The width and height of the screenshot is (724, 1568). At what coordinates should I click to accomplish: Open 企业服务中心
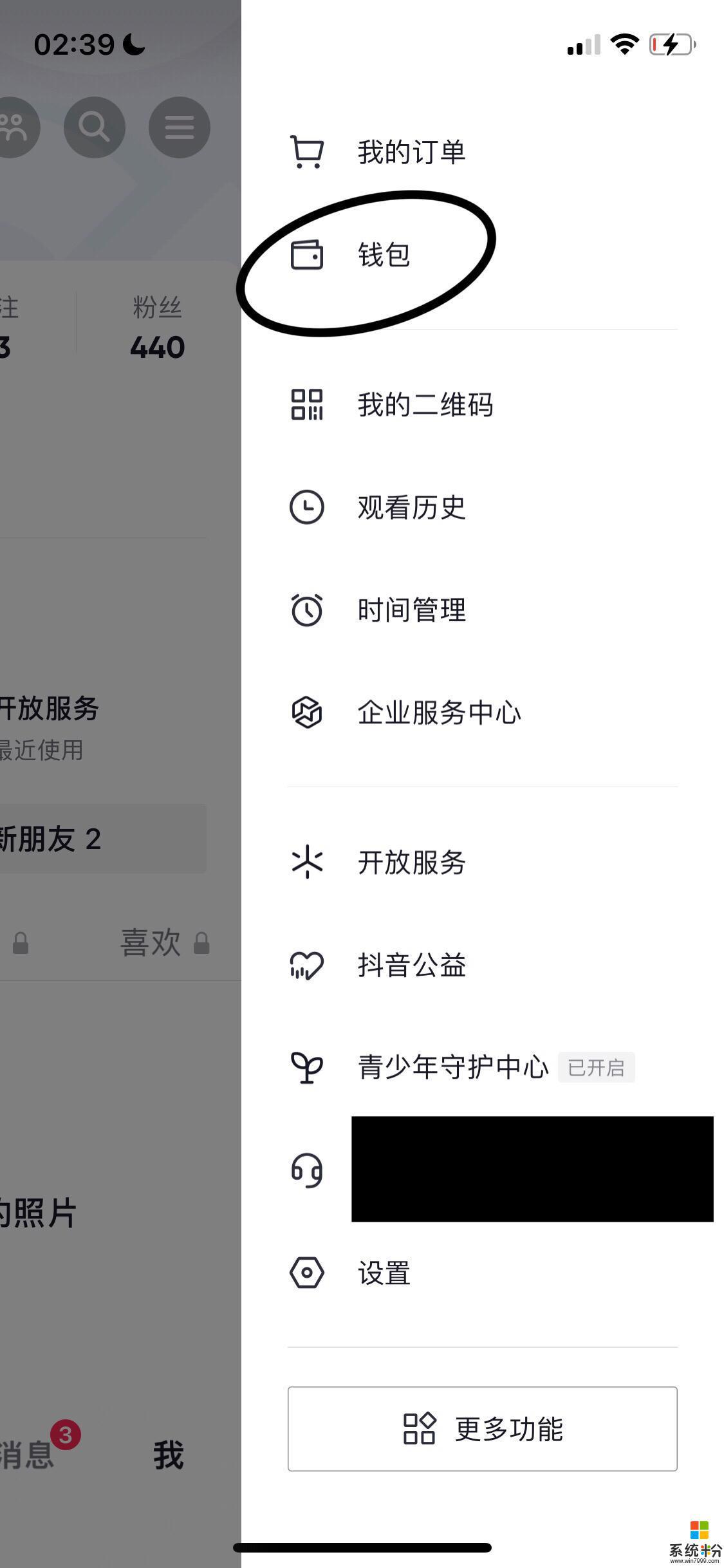point(483,713)
